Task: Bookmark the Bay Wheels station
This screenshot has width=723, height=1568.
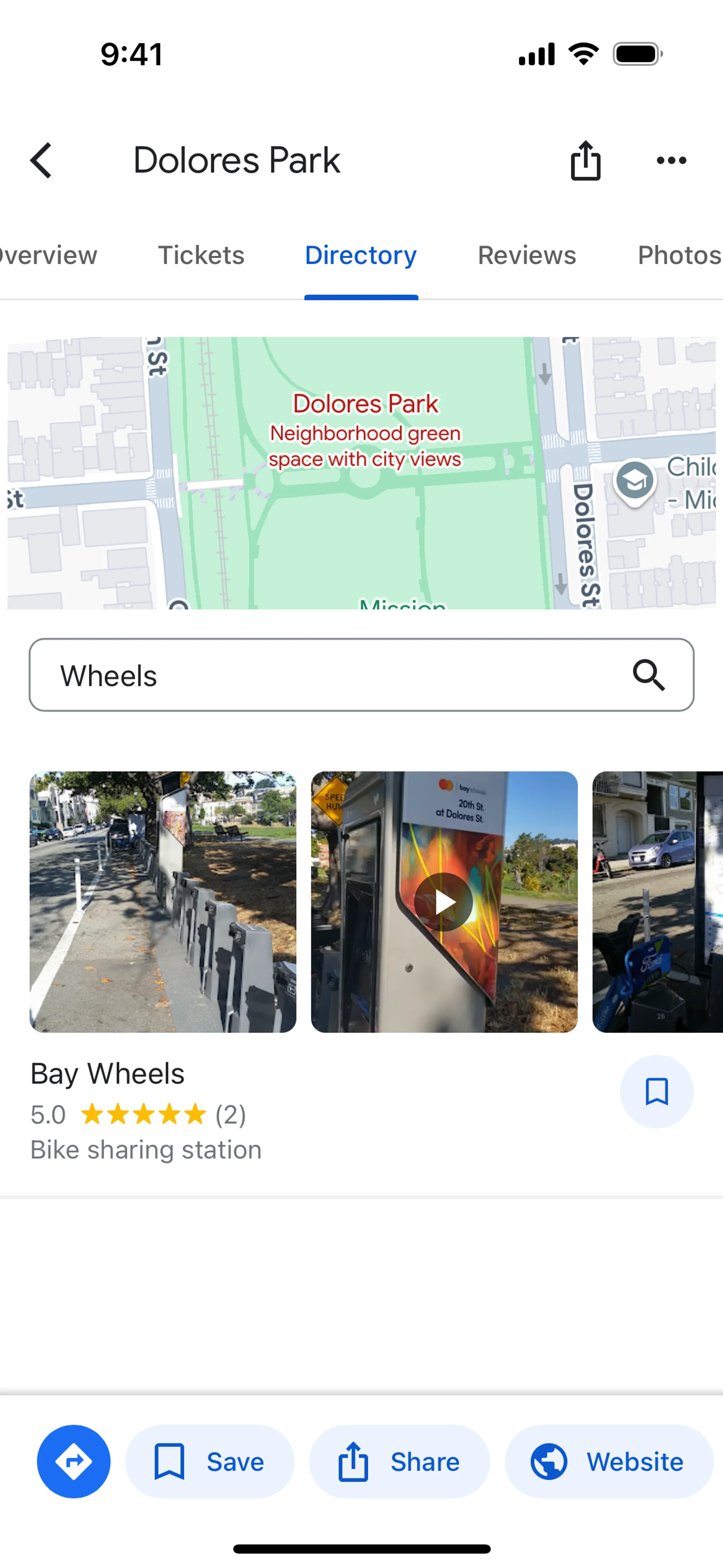Action: [x=656, y=1091]
